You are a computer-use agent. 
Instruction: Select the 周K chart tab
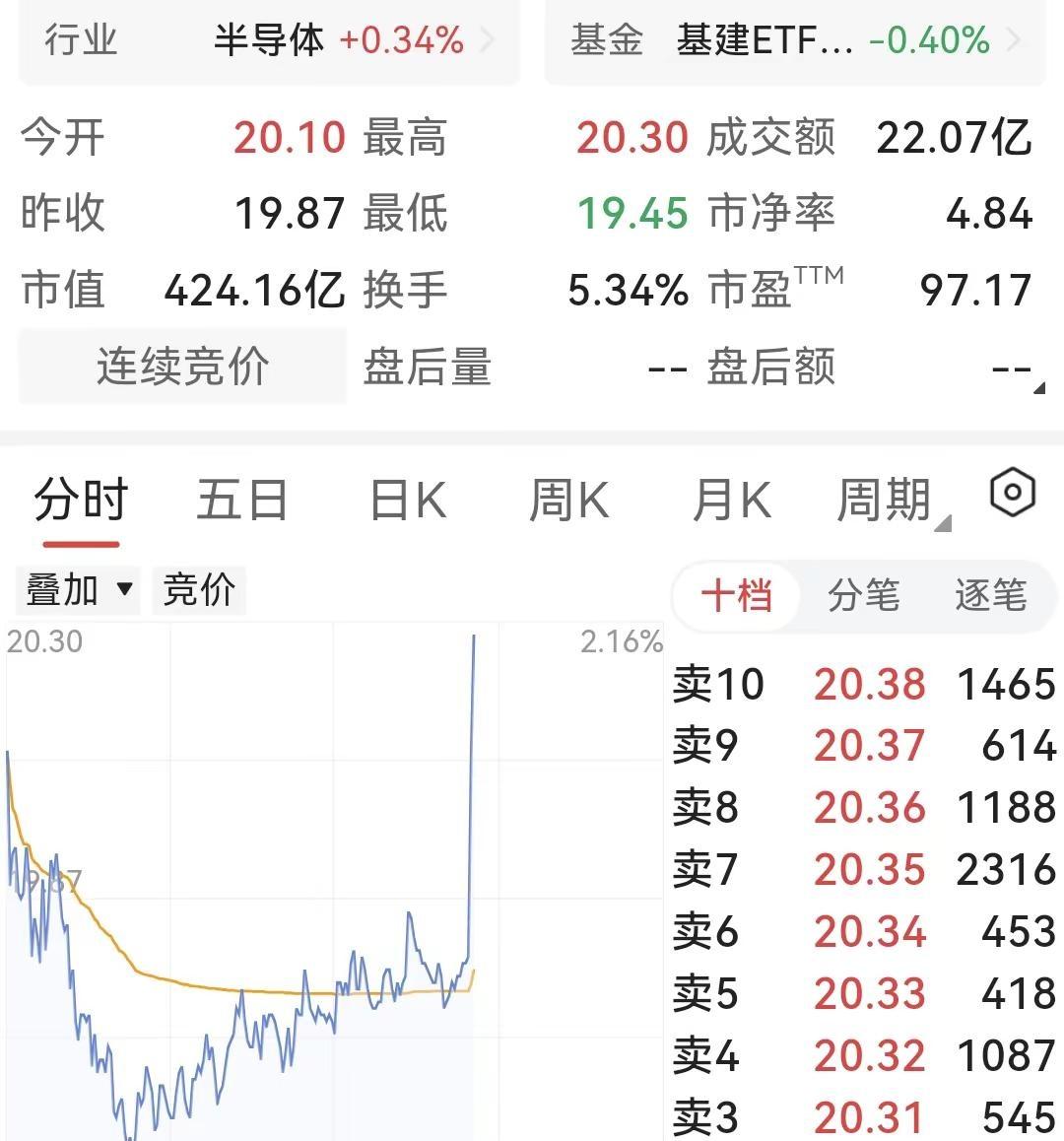pos(569,501)
